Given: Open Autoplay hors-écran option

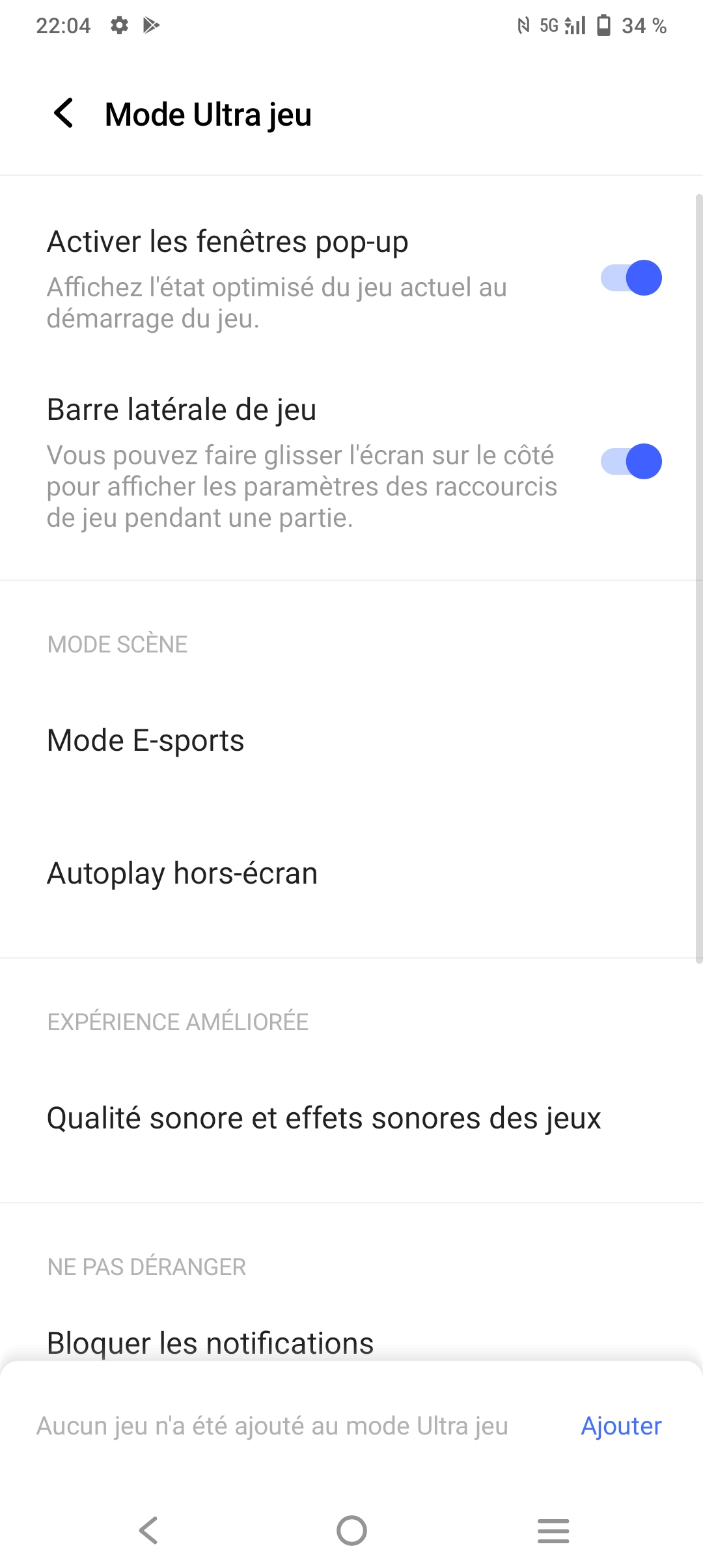Looking at the screenshot, I should [182, 874].
